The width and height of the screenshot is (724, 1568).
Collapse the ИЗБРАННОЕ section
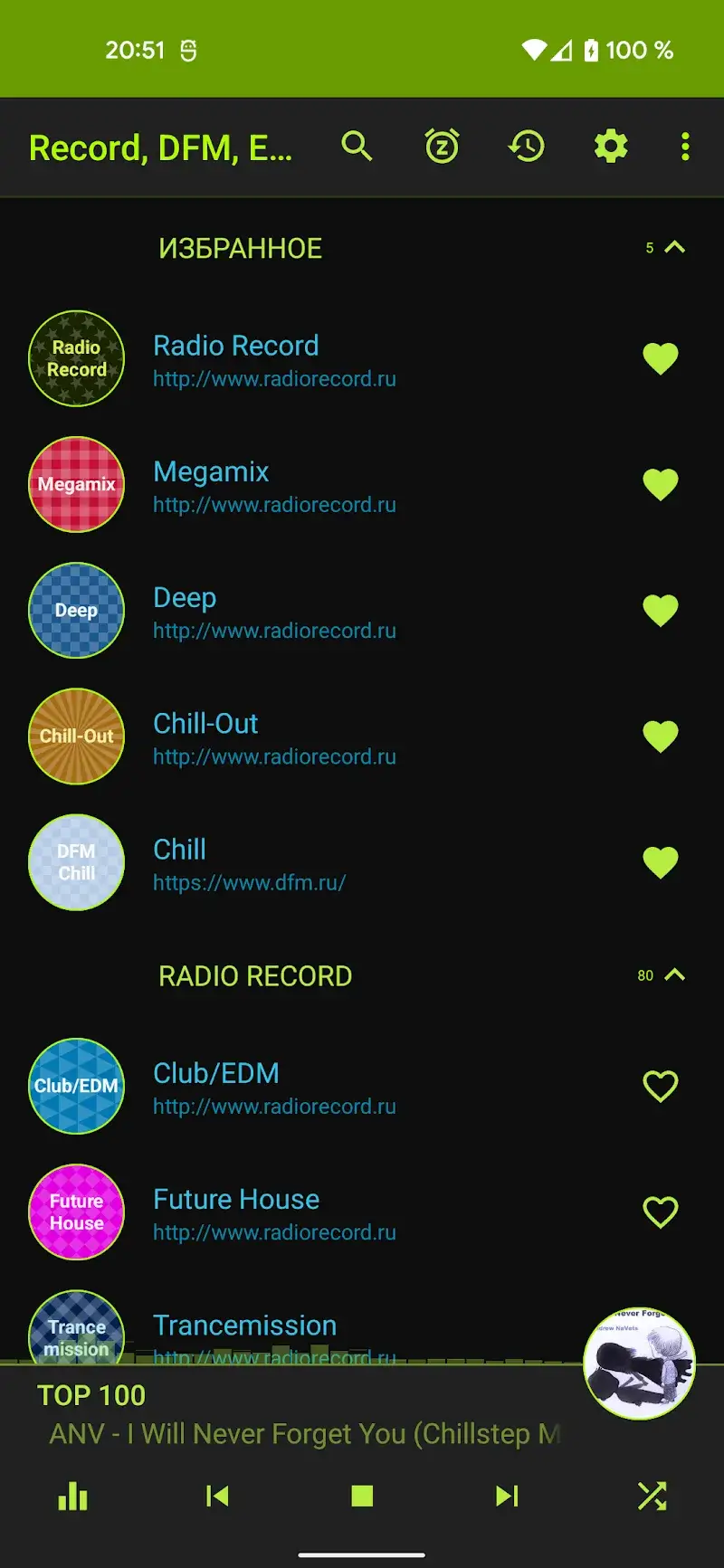673,245
